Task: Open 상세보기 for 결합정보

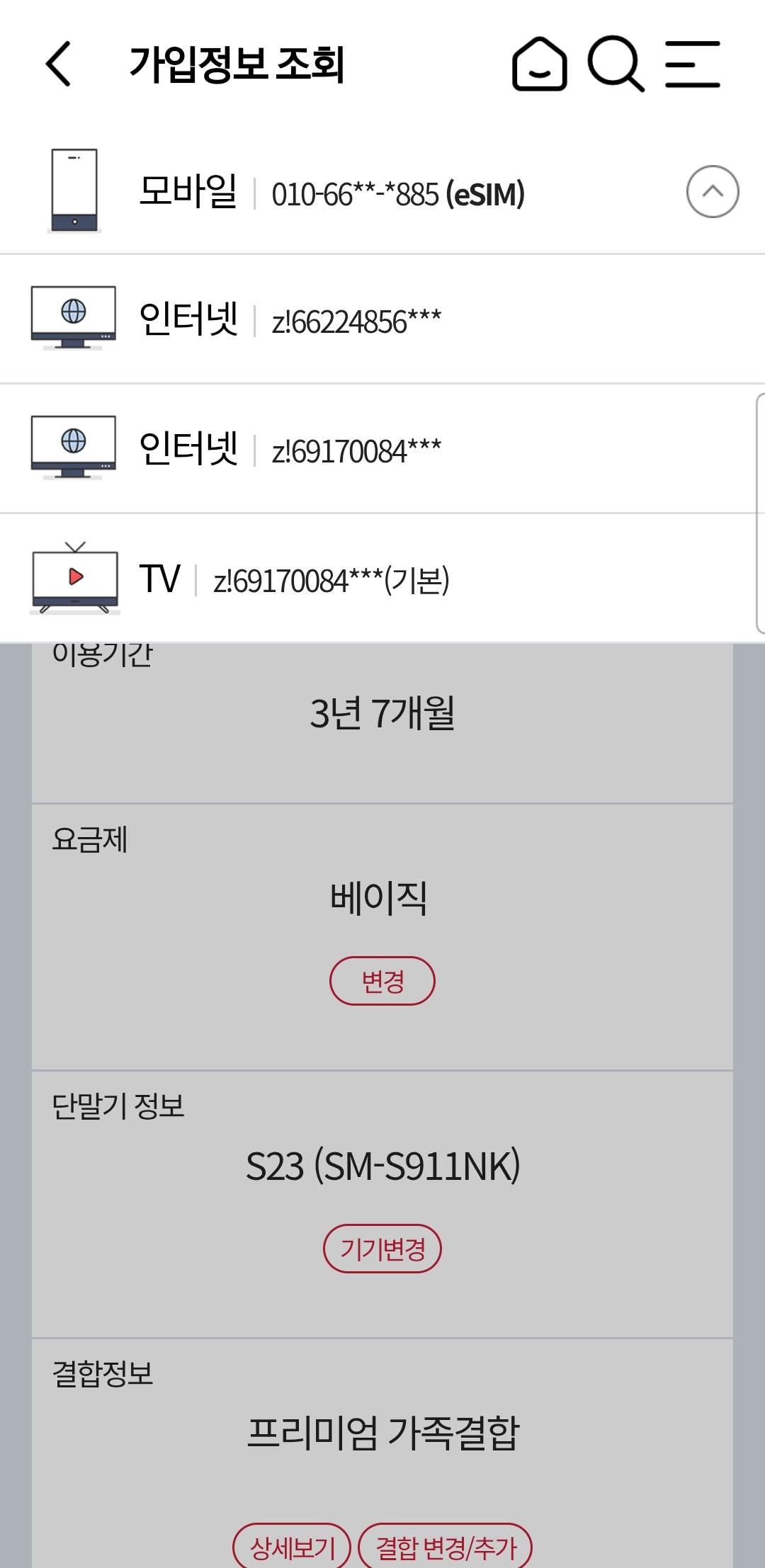Action: (x=292, y=1547)
